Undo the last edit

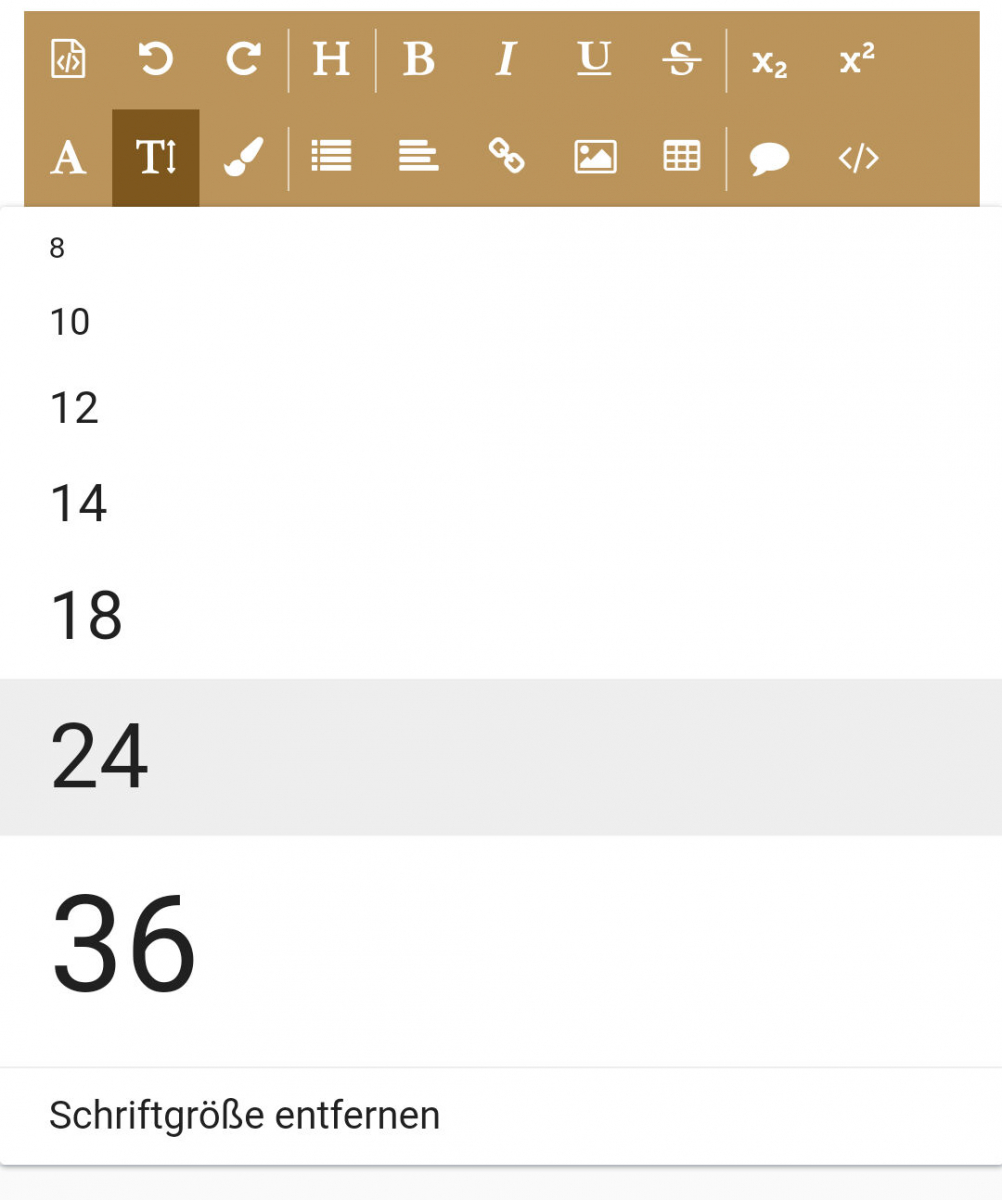[155, 60]
